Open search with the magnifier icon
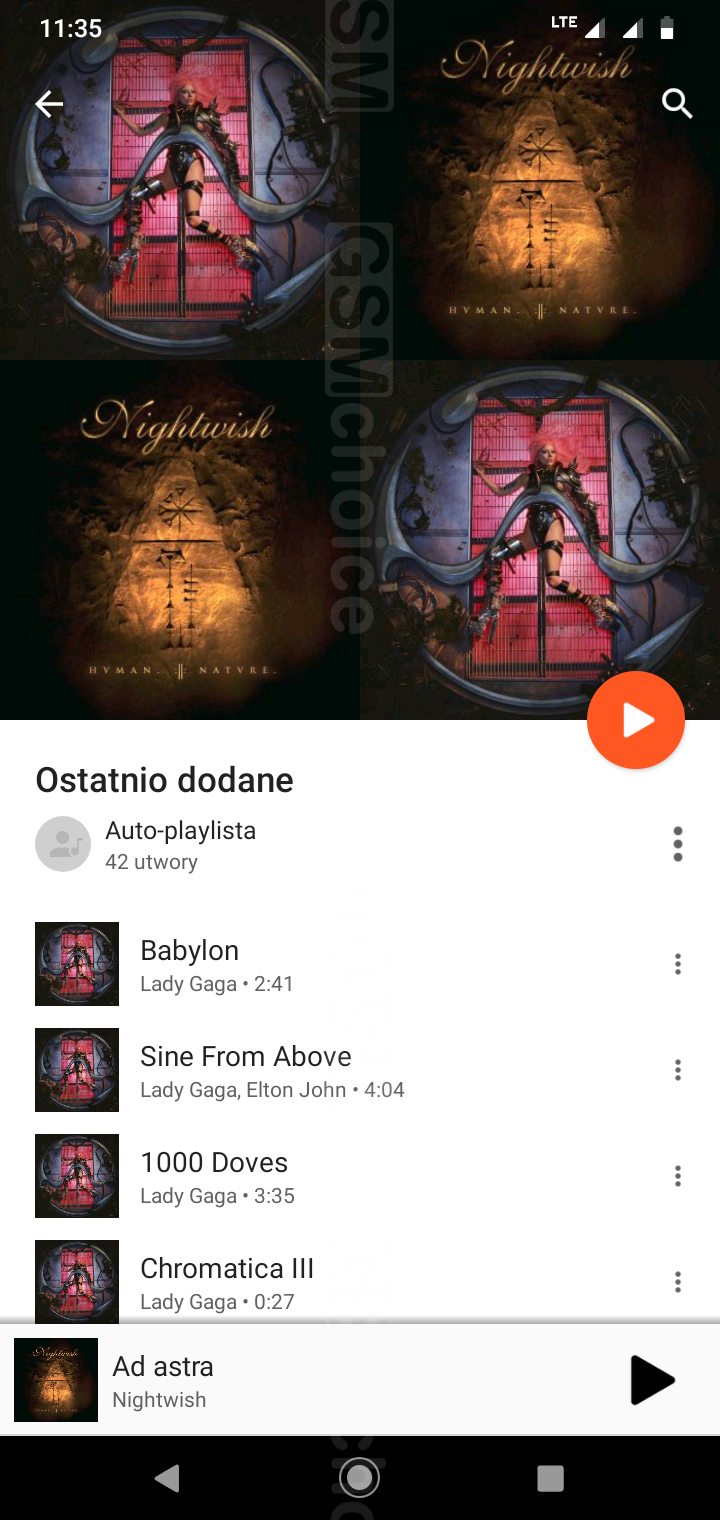 [x=677, y=103]
